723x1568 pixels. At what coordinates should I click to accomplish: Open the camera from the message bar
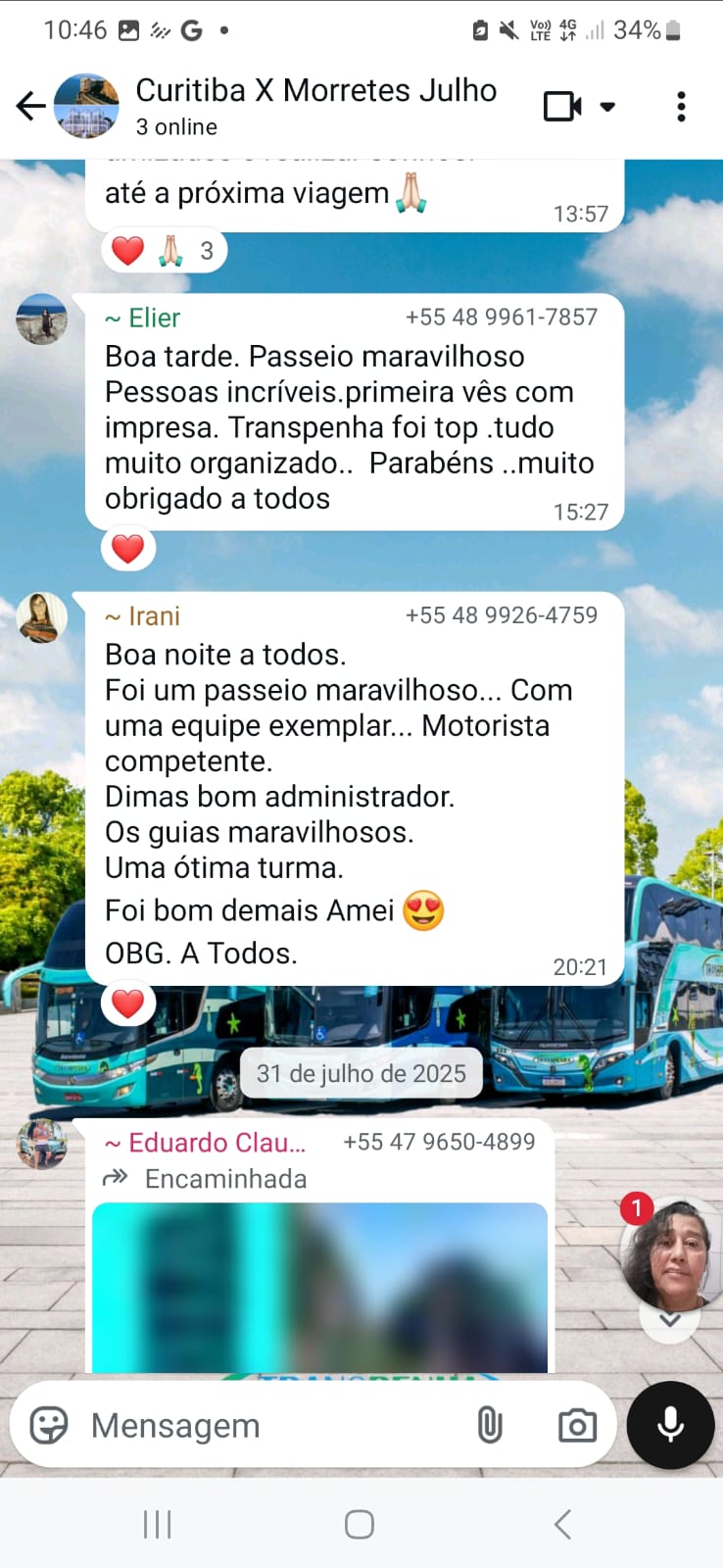pos(577,1425)
